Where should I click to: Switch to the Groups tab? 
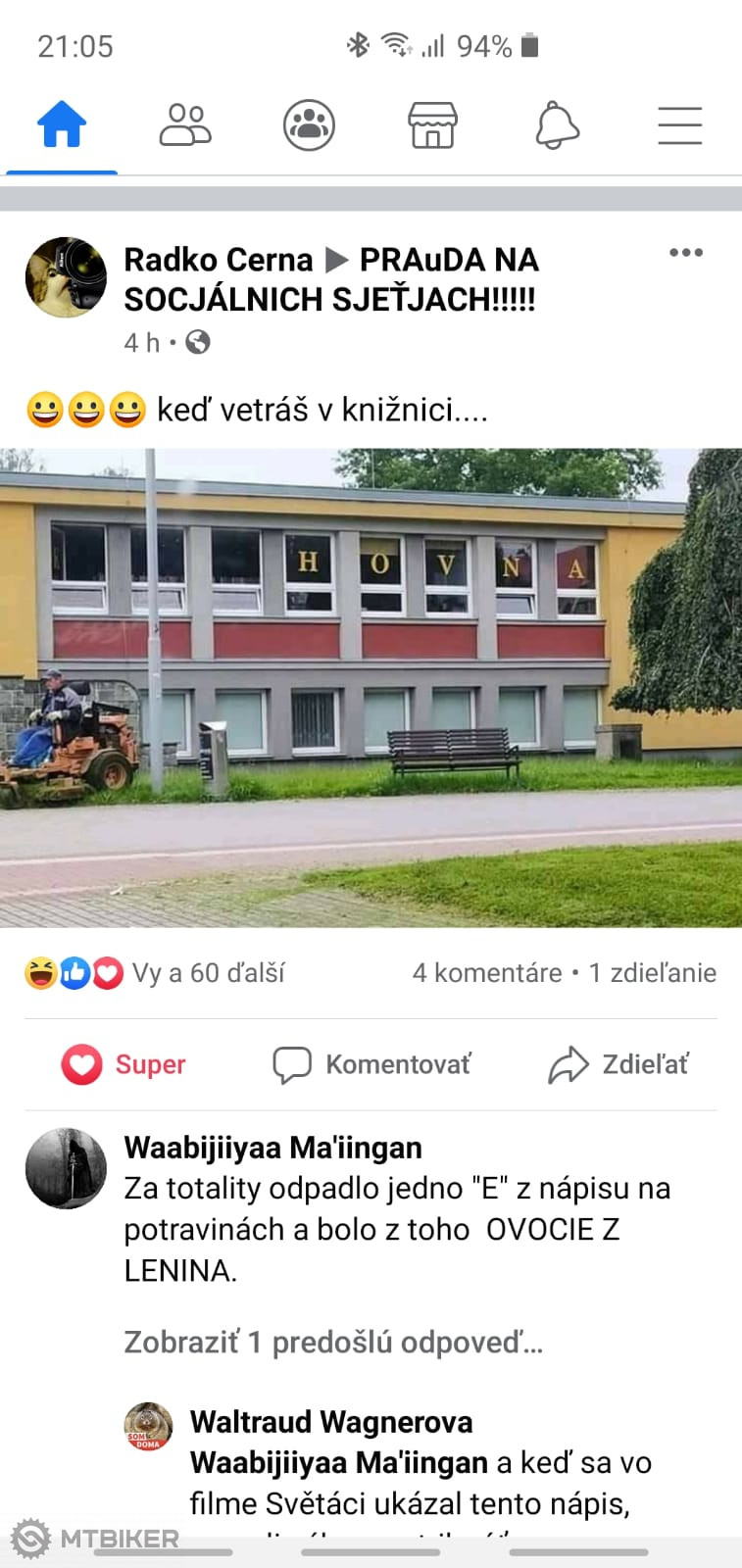click(x=309, y=125)
